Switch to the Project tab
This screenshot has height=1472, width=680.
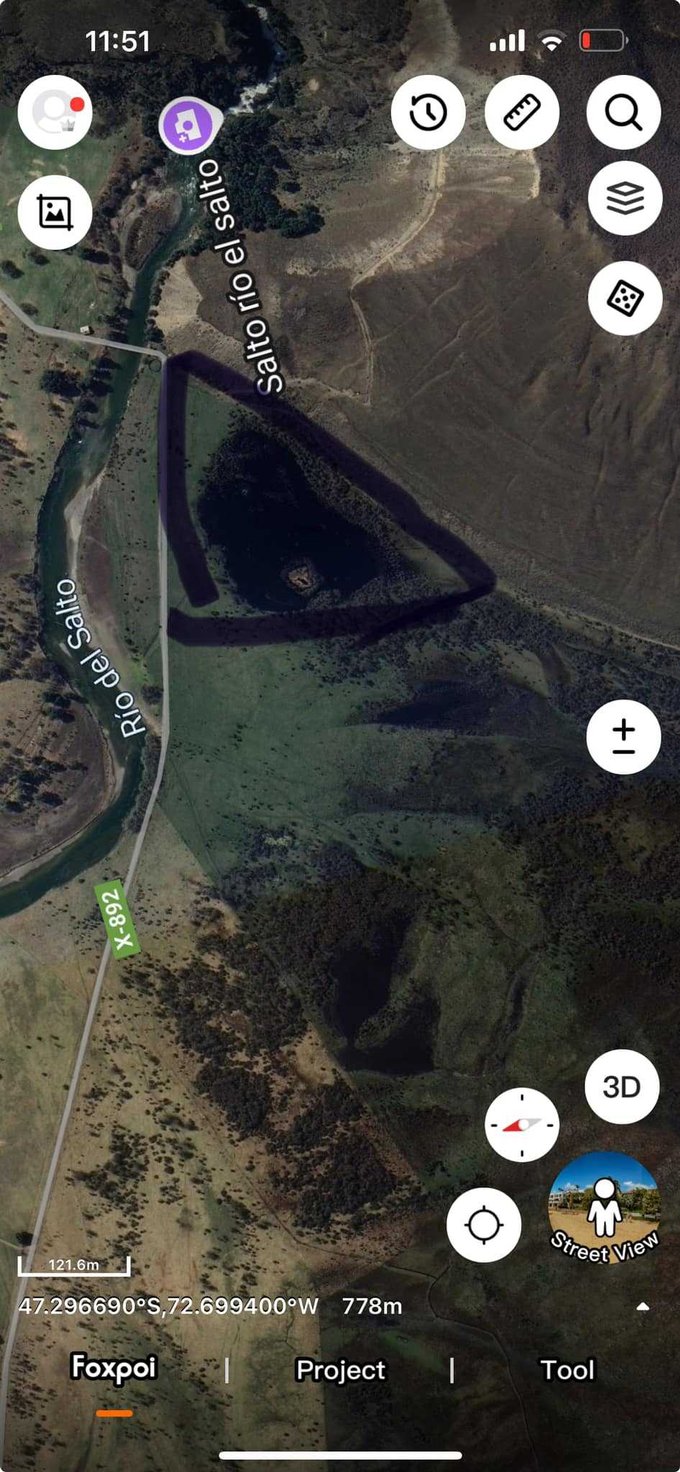[x=340, y=1370]
